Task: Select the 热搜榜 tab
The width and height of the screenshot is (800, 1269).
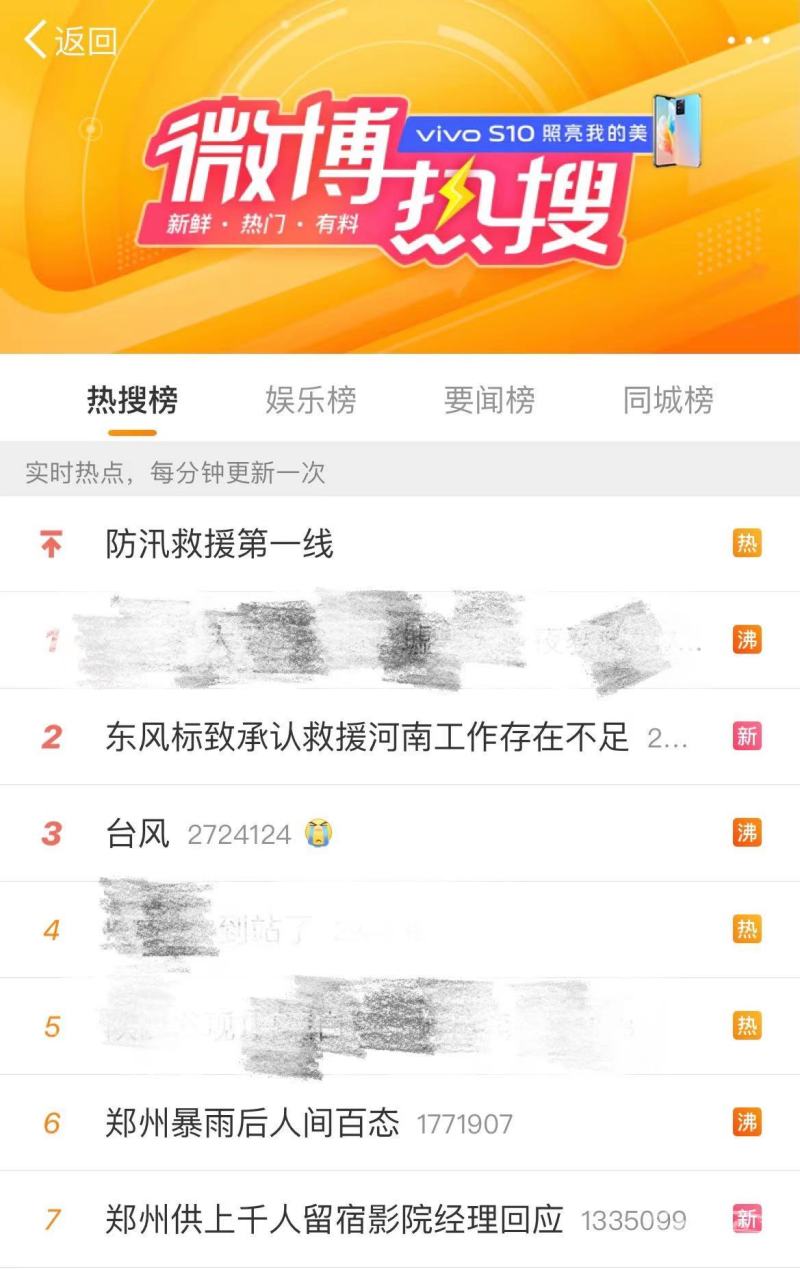Action: pos(132,400)
